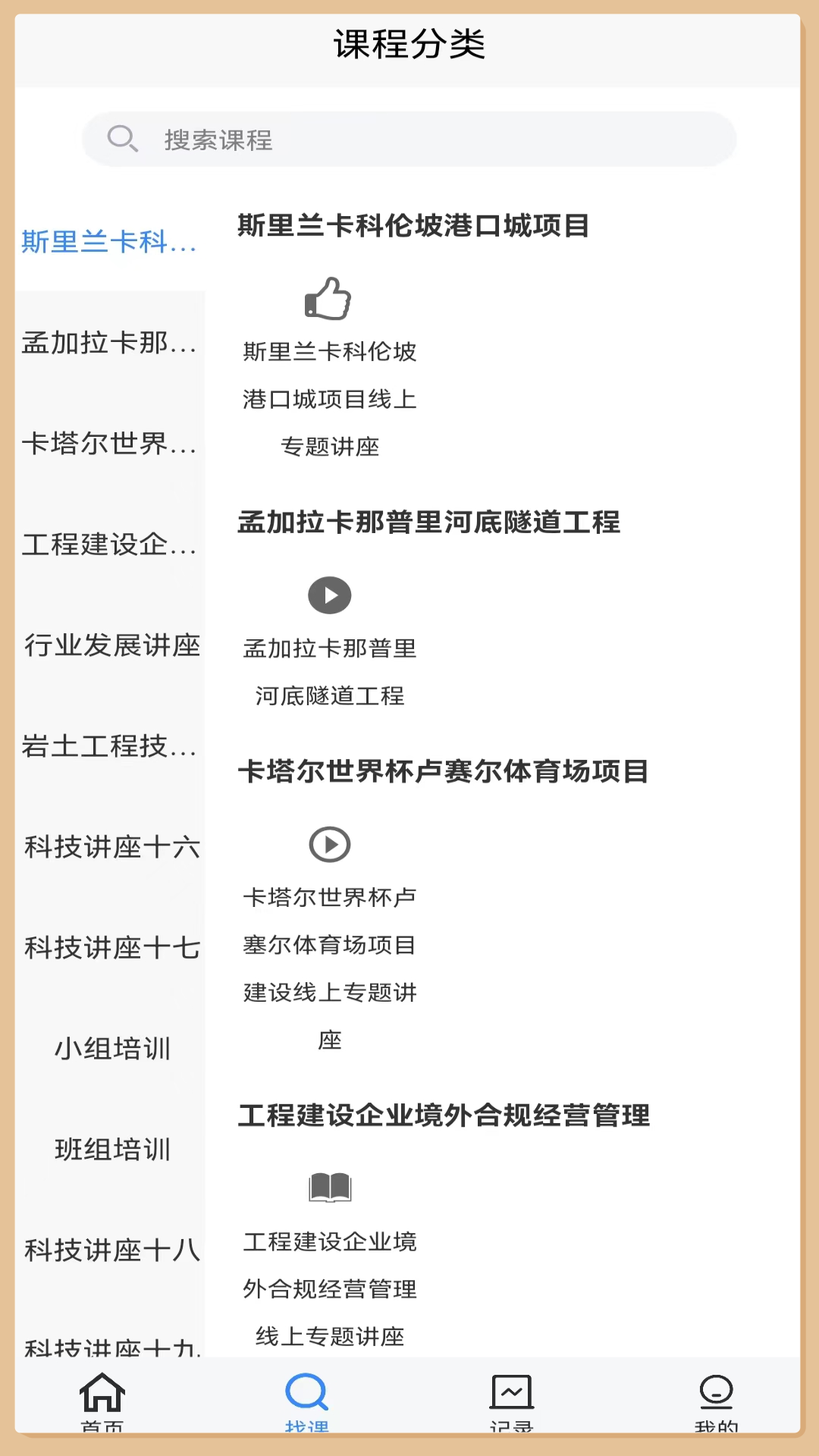Select the 孟加拉卡那... category
The image size is (819, 1456).
click(x=109, y=343)
